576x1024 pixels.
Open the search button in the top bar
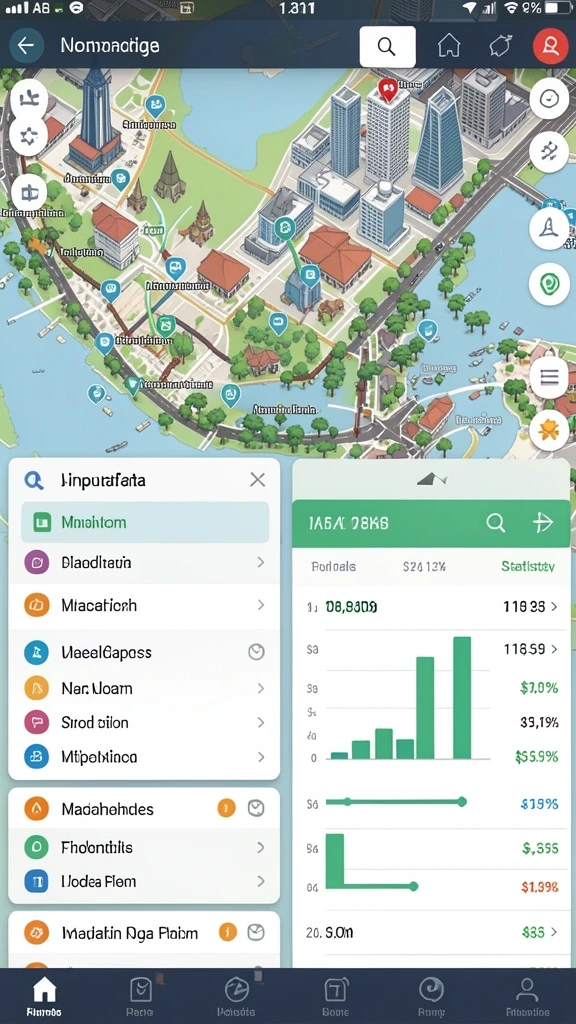(x=387, y=46)
